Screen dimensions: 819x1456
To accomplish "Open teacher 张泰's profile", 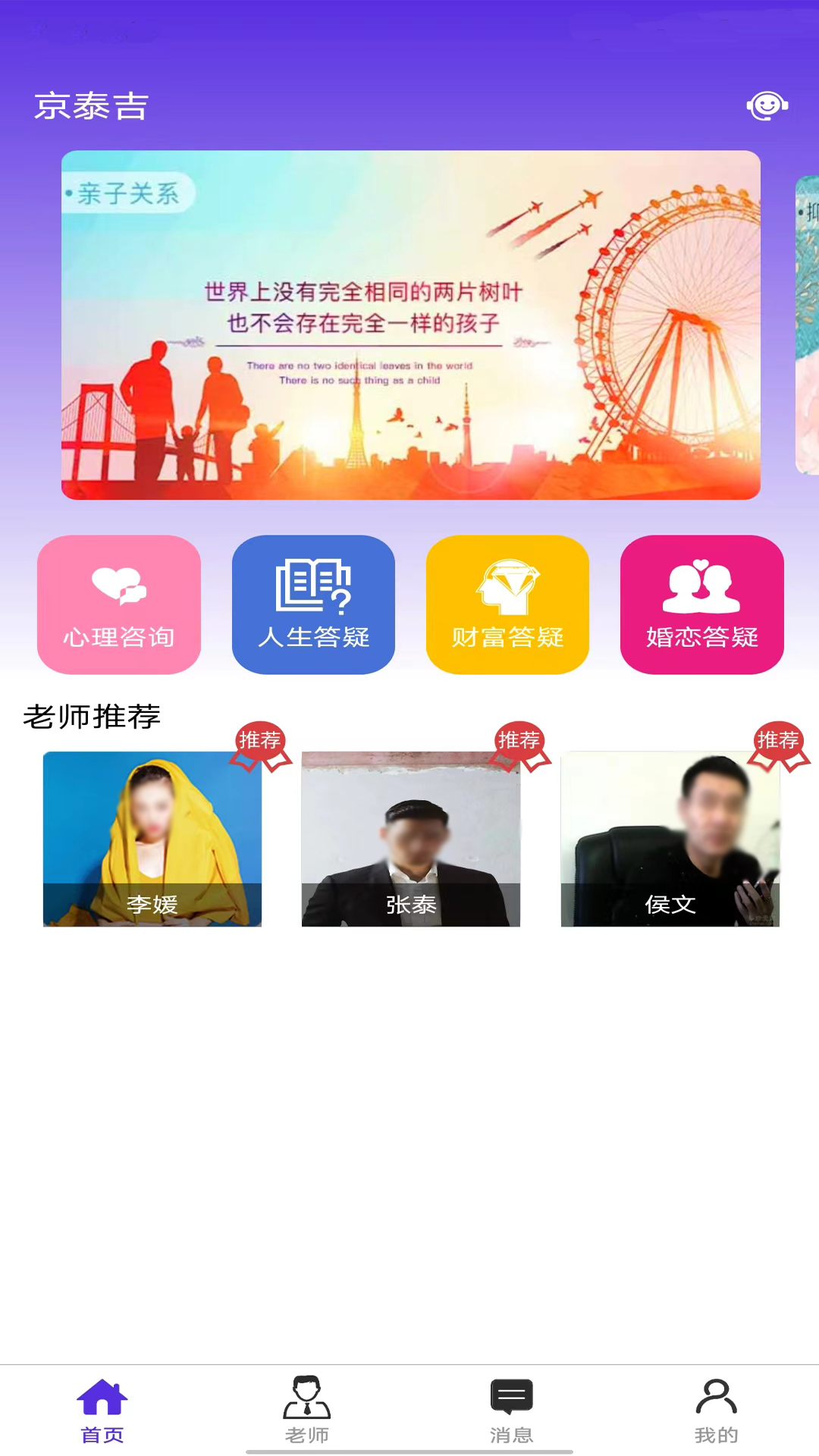I will 411,838.
